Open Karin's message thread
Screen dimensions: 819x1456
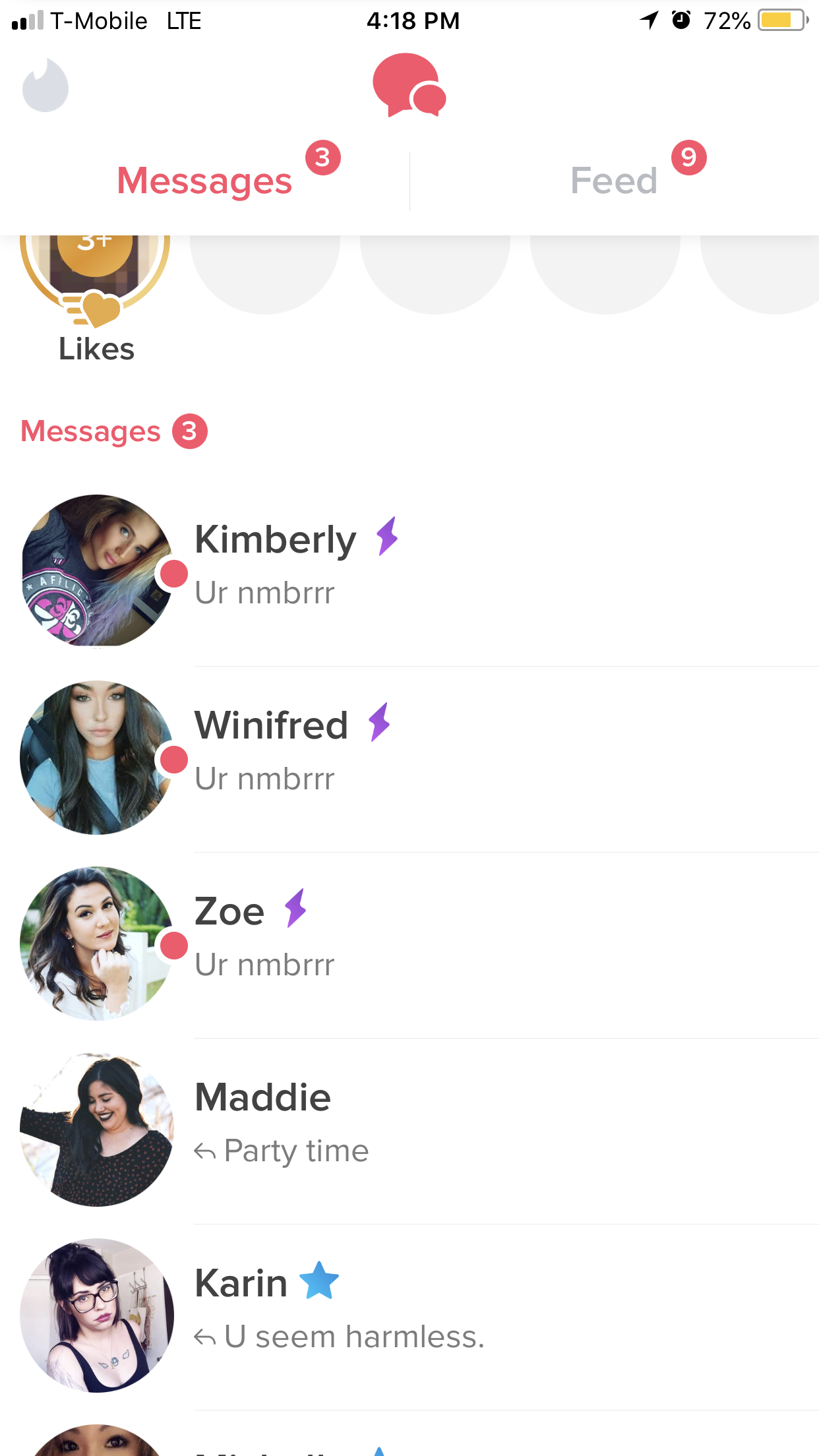point(409,1316)
